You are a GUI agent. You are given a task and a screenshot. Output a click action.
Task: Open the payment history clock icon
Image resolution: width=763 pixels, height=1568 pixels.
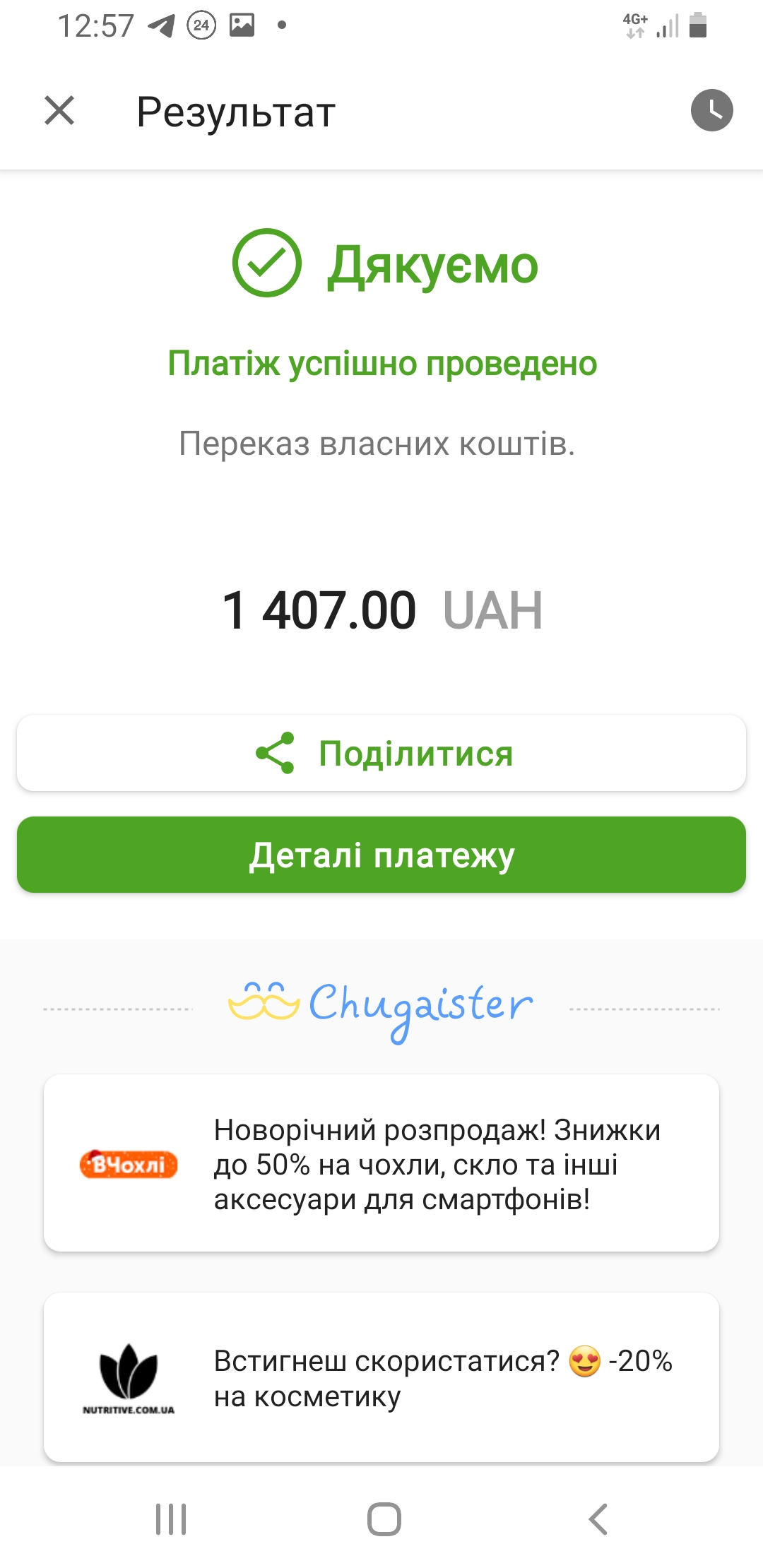pyautogui.click(x=711, y=110)
